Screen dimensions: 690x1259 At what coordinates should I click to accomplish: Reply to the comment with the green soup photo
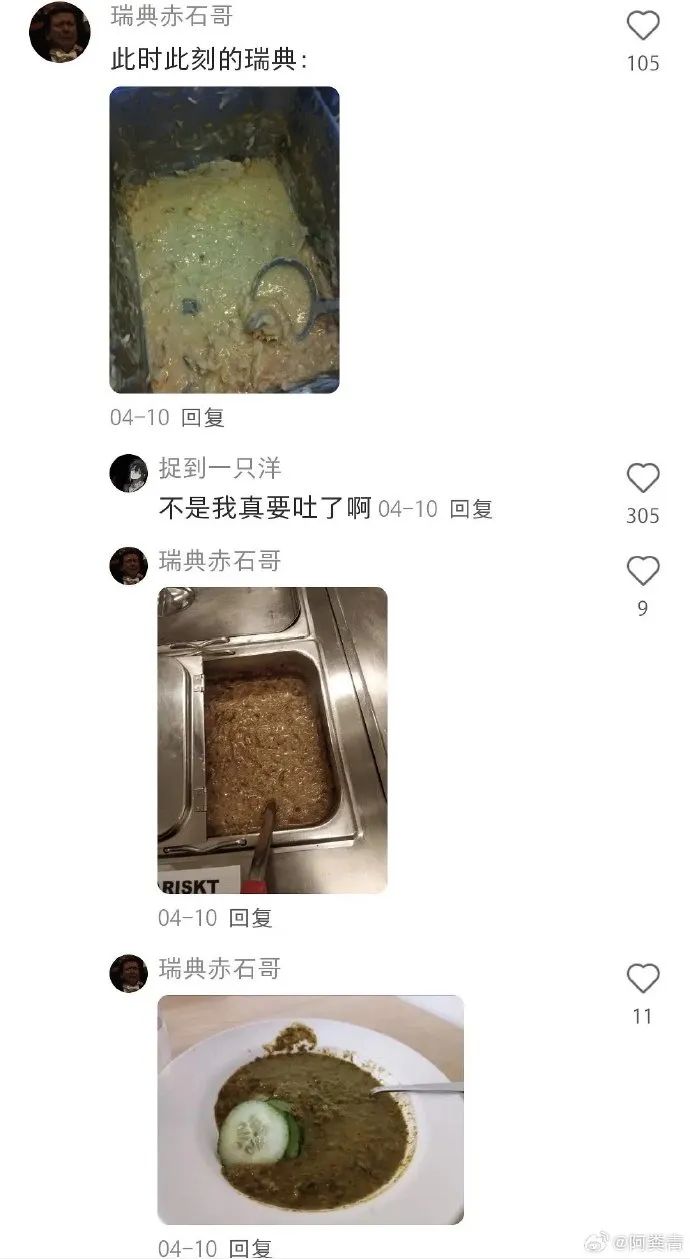(250, 1248)
